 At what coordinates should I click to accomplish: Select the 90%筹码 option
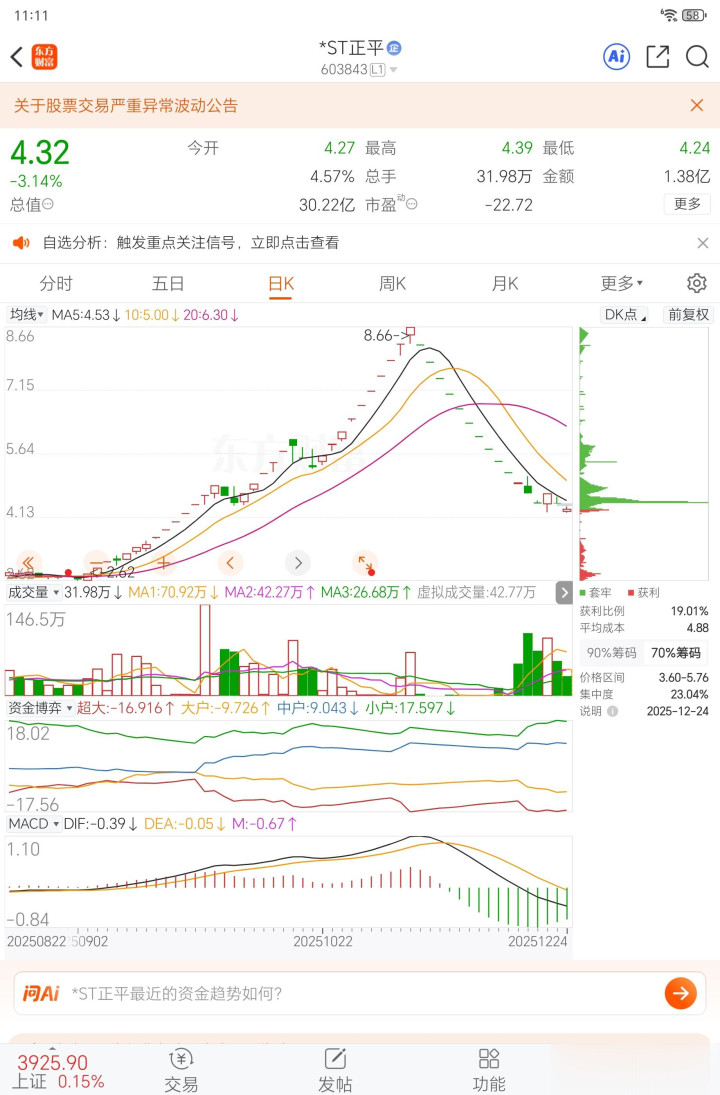pyautogui.click(x=612, y=653)
